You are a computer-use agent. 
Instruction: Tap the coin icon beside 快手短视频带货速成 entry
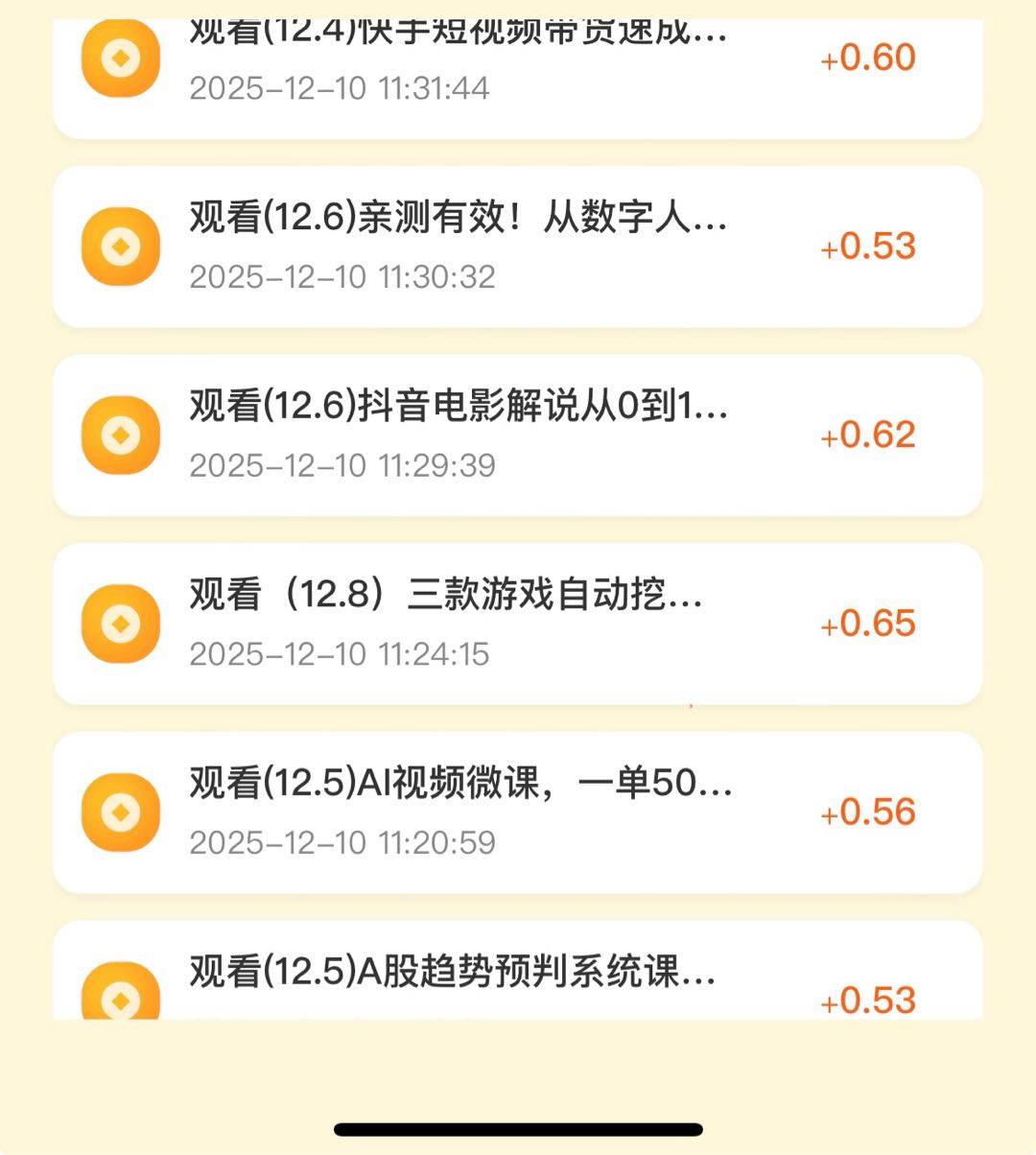click(x=120, y=58)
